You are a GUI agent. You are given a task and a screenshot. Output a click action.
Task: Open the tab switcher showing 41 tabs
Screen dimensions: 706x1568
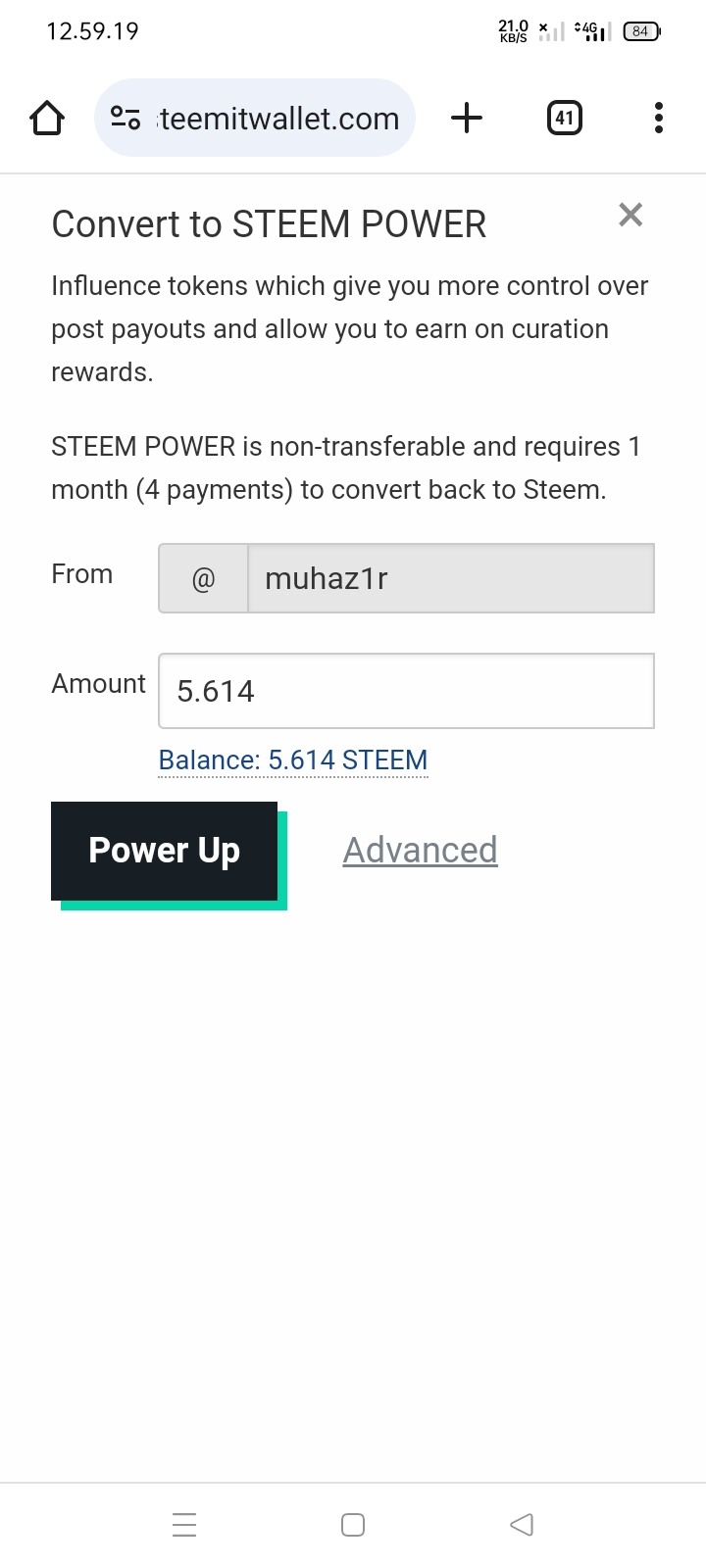564,119
